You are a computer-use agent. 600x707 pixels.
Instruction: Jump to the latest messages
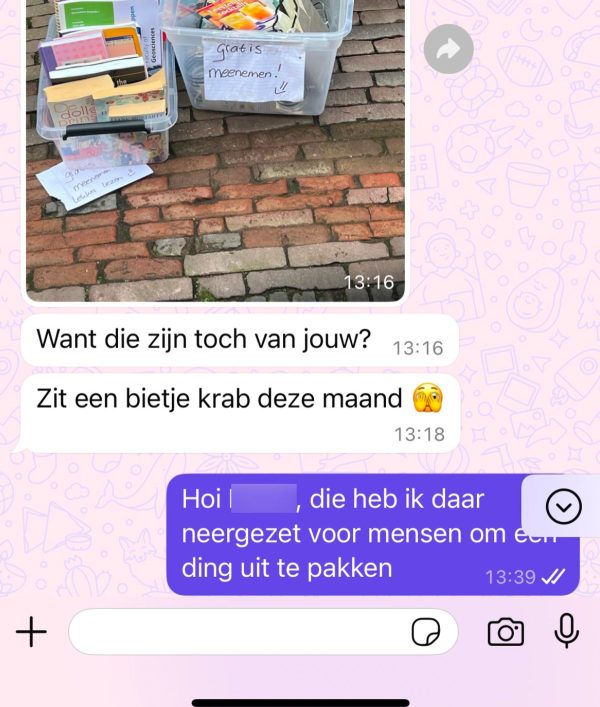tap(565, 508)
